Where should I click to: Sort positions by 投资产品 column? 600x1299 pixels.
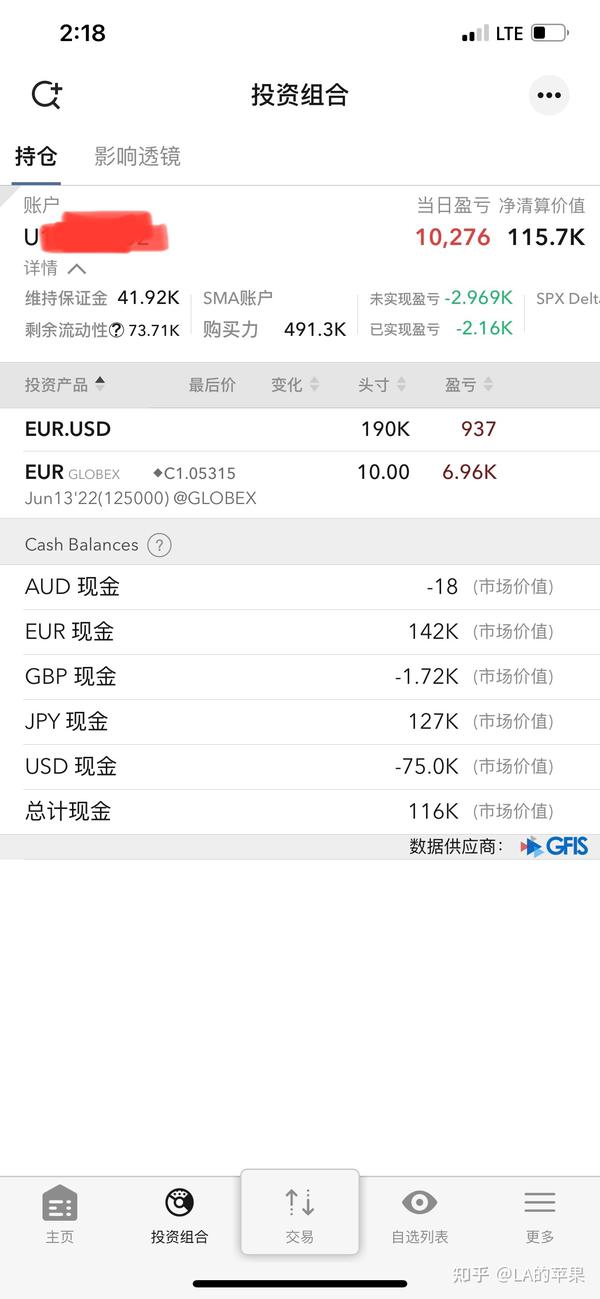click(65, 385)
